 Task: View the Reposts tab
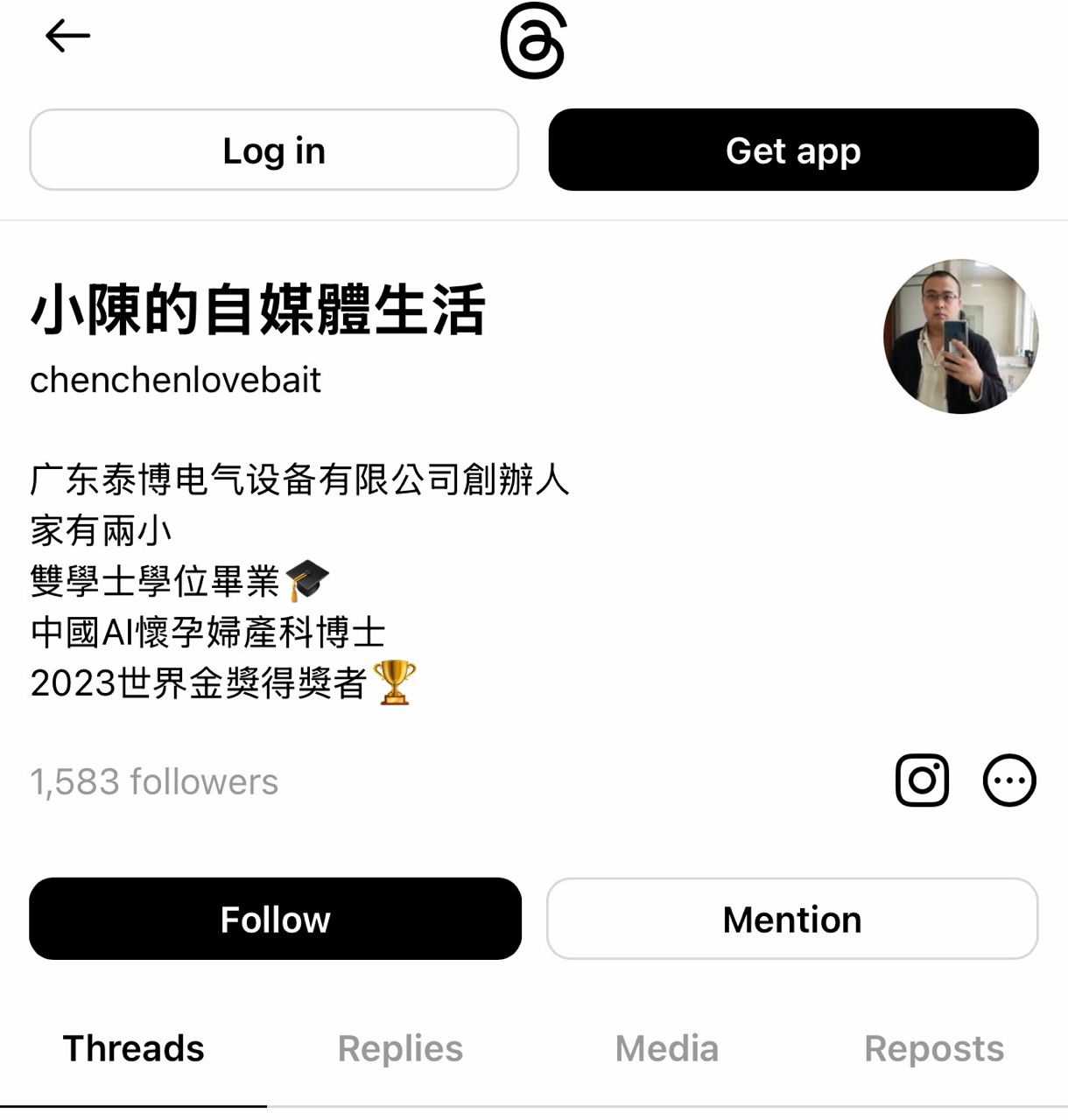coord(933,1047)
